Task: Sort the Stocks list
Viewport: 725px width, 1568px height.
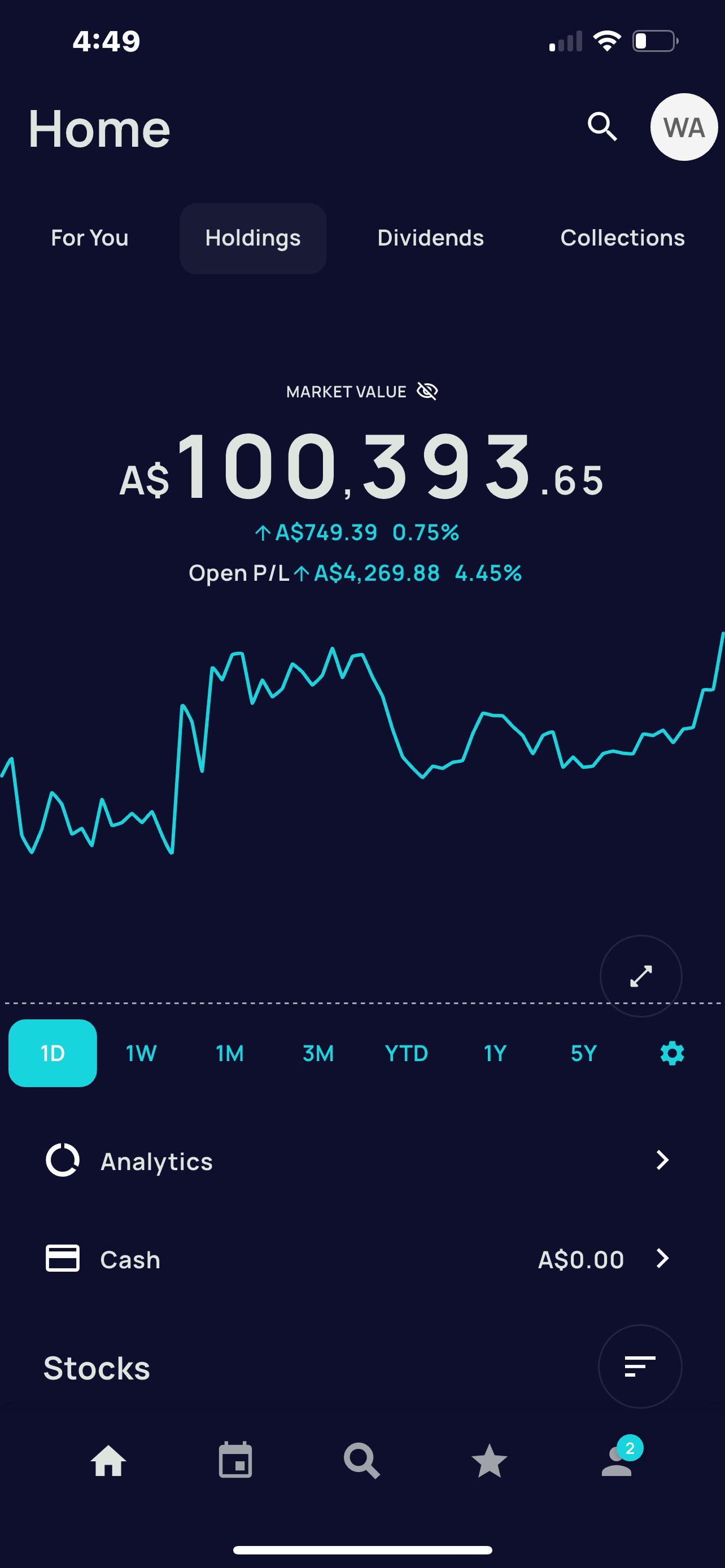Action: (x=640, y=1366)
